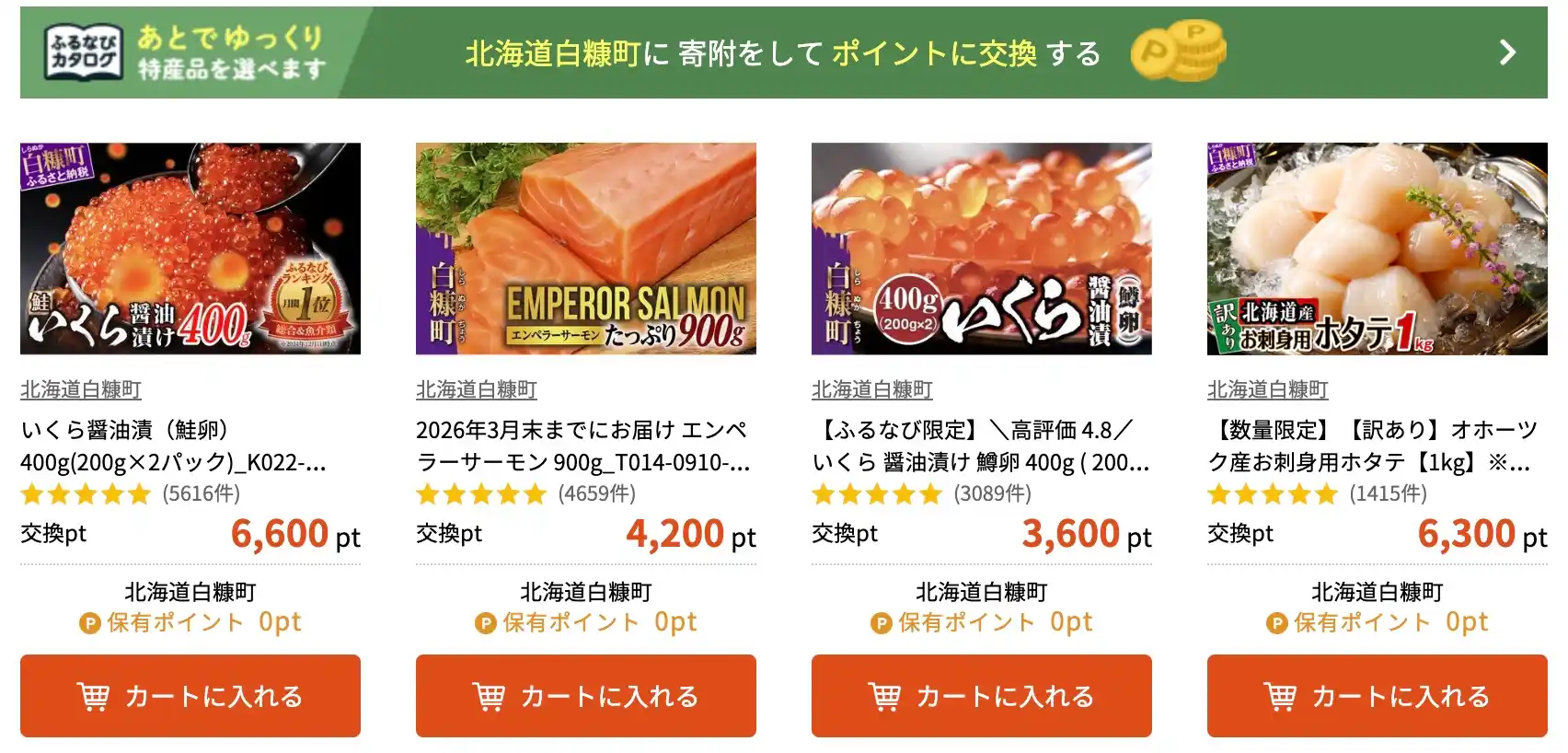Open the お刺身用ホタテ 1kg product image

pos(1378,249)
